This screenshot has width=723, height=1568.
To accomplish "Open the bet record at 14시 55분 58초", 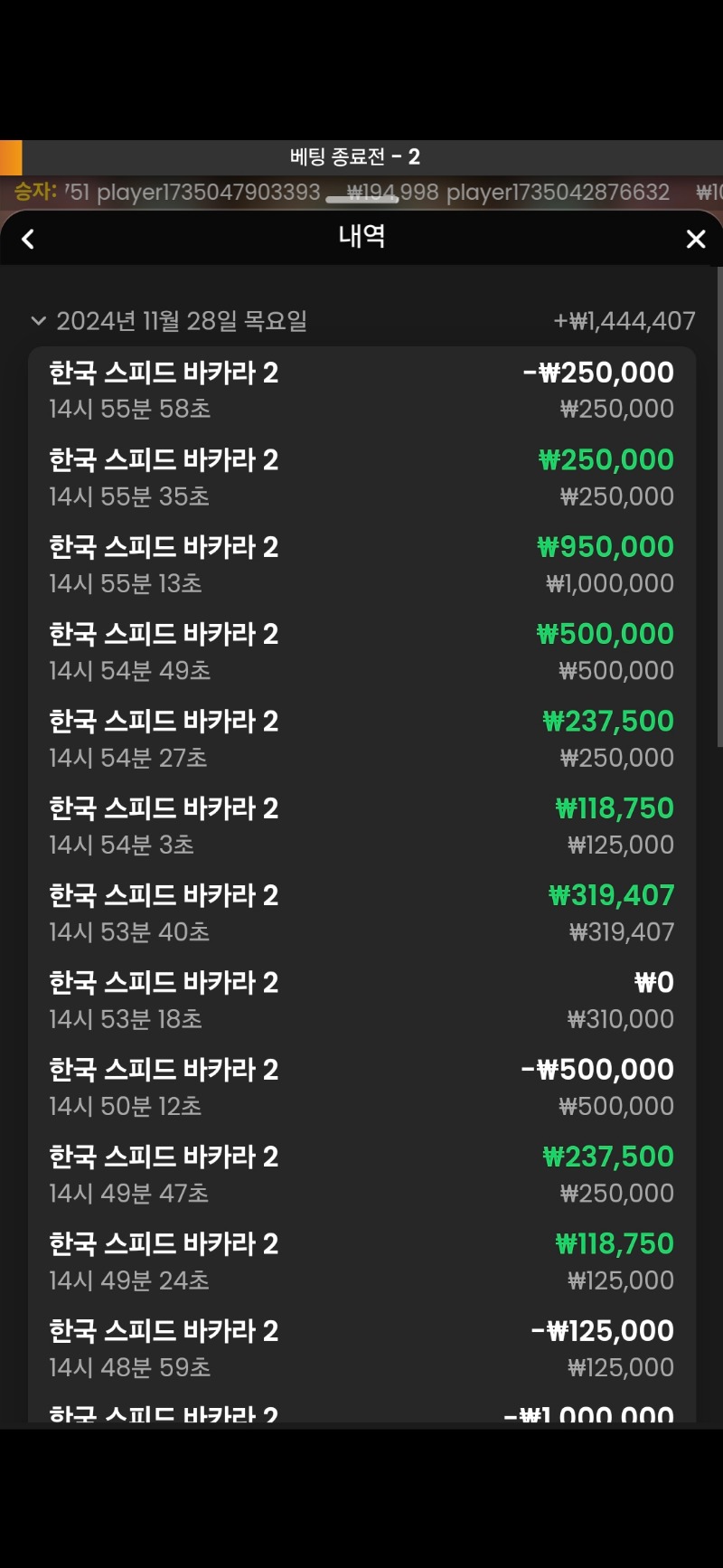I will click(x=361, y=390).
